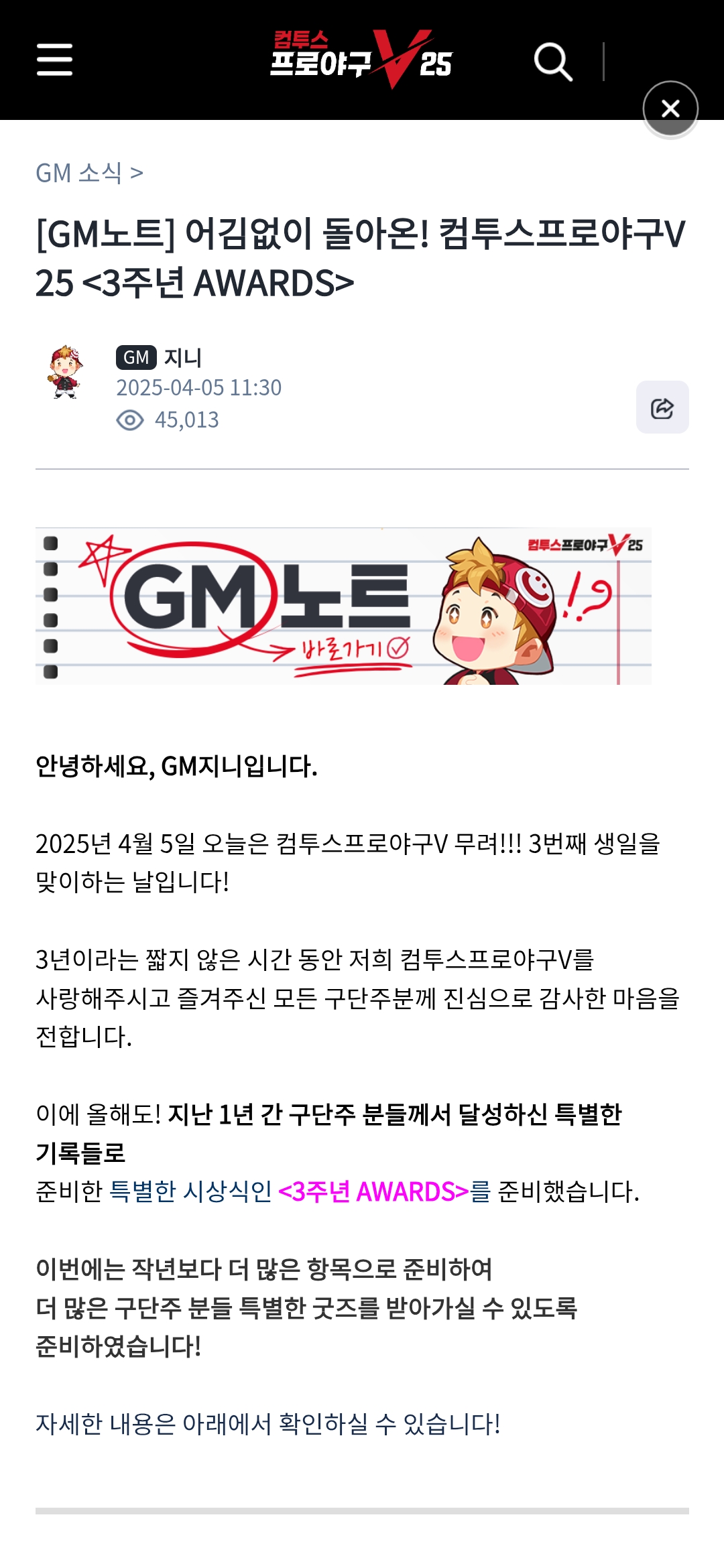Image resolution: width=724 pixels, height=1568 pixels.
Task: Open the search magnifier
Action: pyautogui.click(x=553, y=62)
